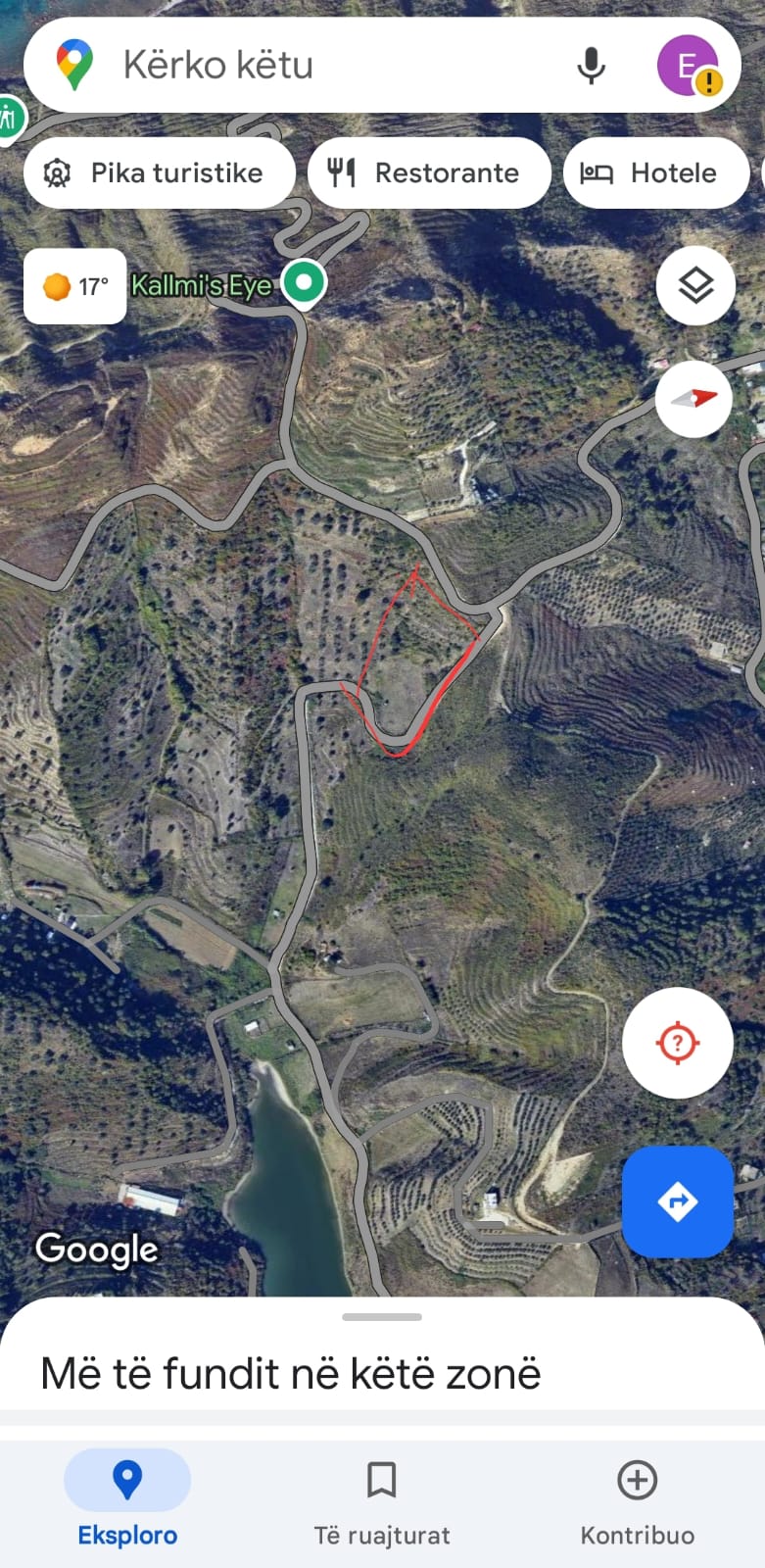The height and width of the screenshot is (1568, 765).
Task: Open the account profile avatar
Action: [x=688, y=66]
